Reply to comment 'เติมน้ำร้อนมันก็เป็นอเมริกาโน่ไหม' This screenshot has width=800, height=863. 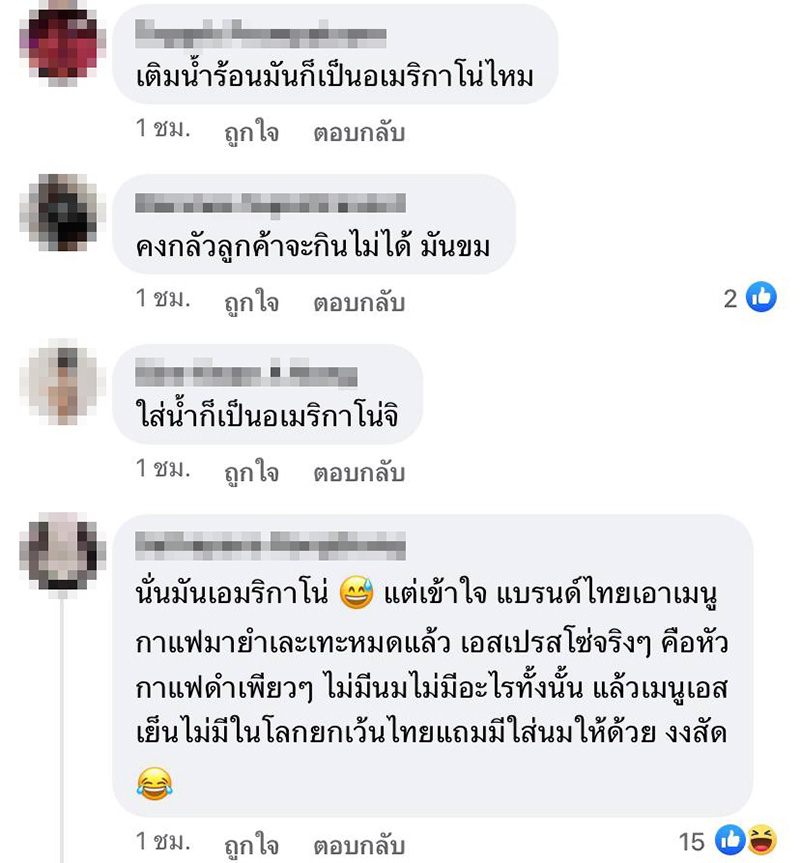click(359, 132)
